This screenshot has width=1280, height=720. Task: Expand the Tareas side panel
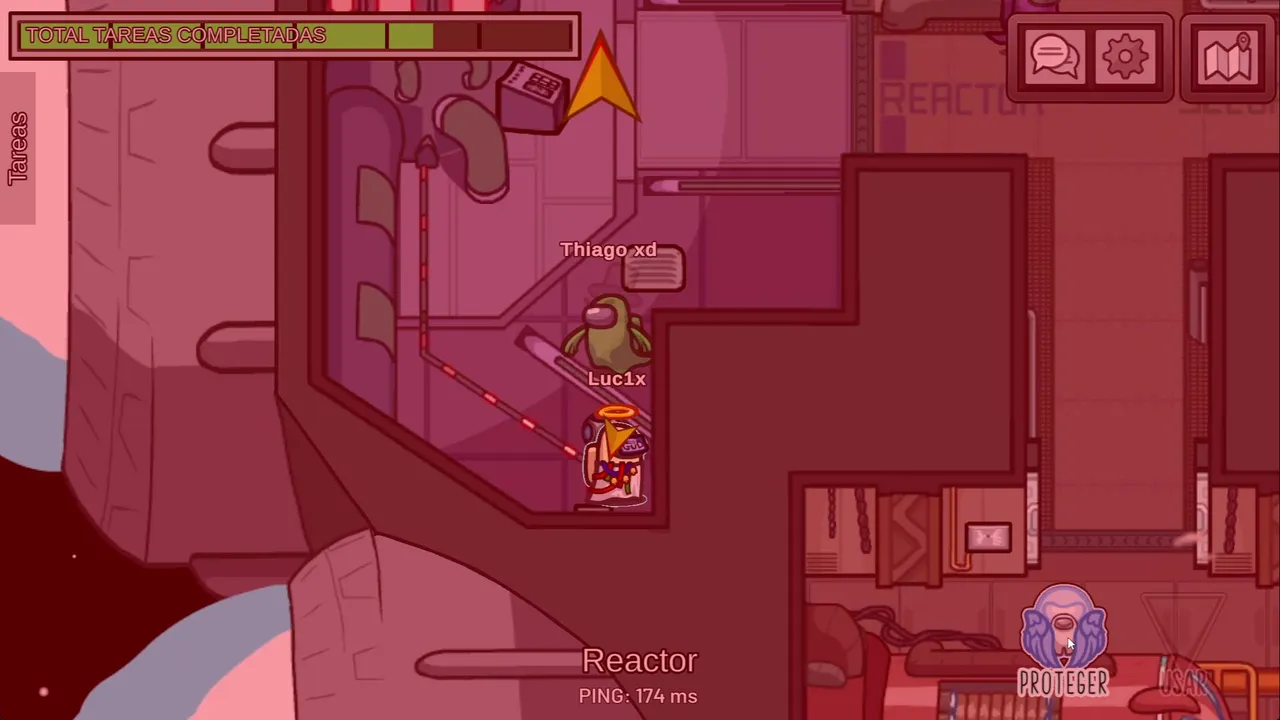[18, 148]
